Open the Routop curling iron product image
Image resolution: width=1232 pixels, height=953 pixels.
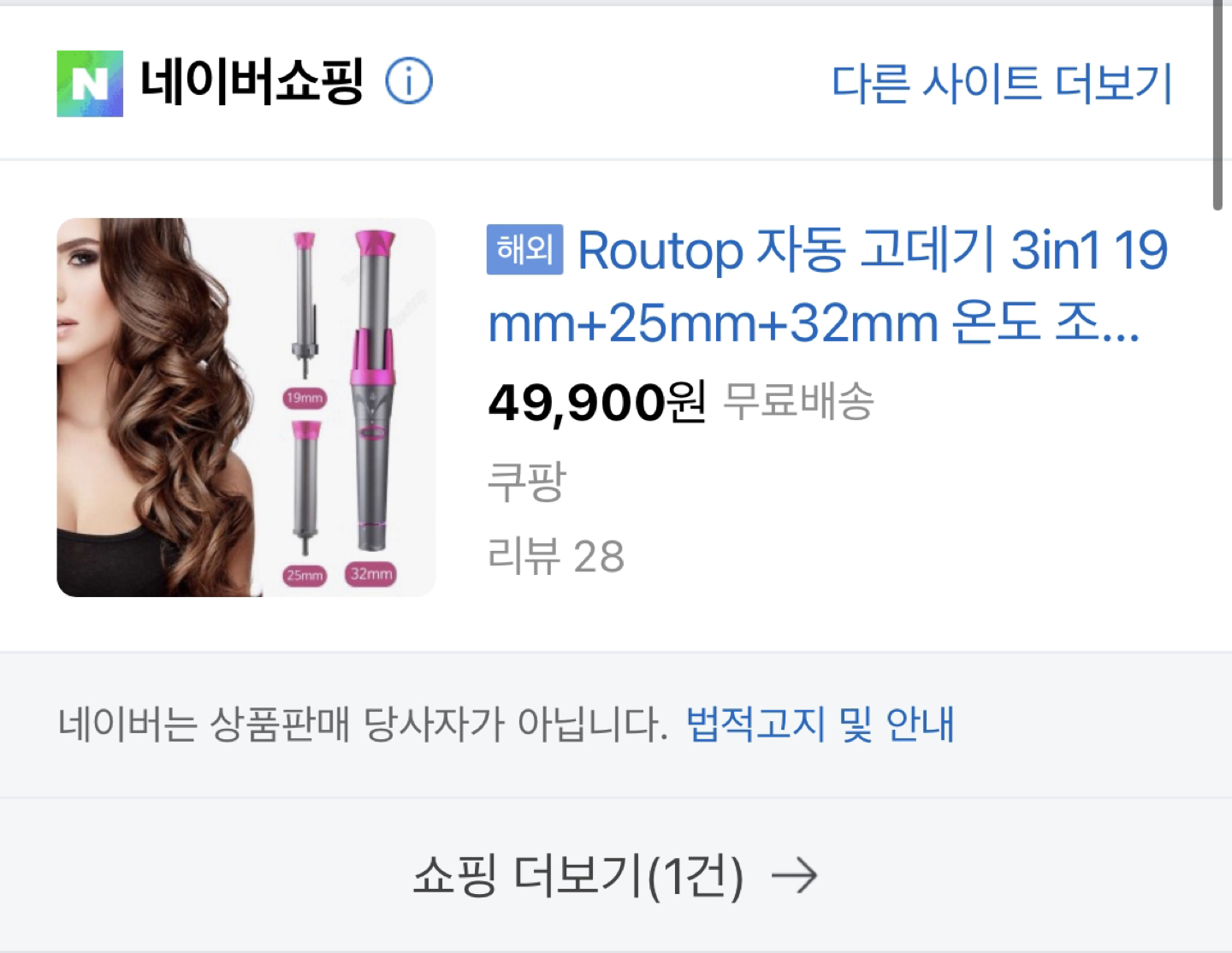(x=246, y=407)
